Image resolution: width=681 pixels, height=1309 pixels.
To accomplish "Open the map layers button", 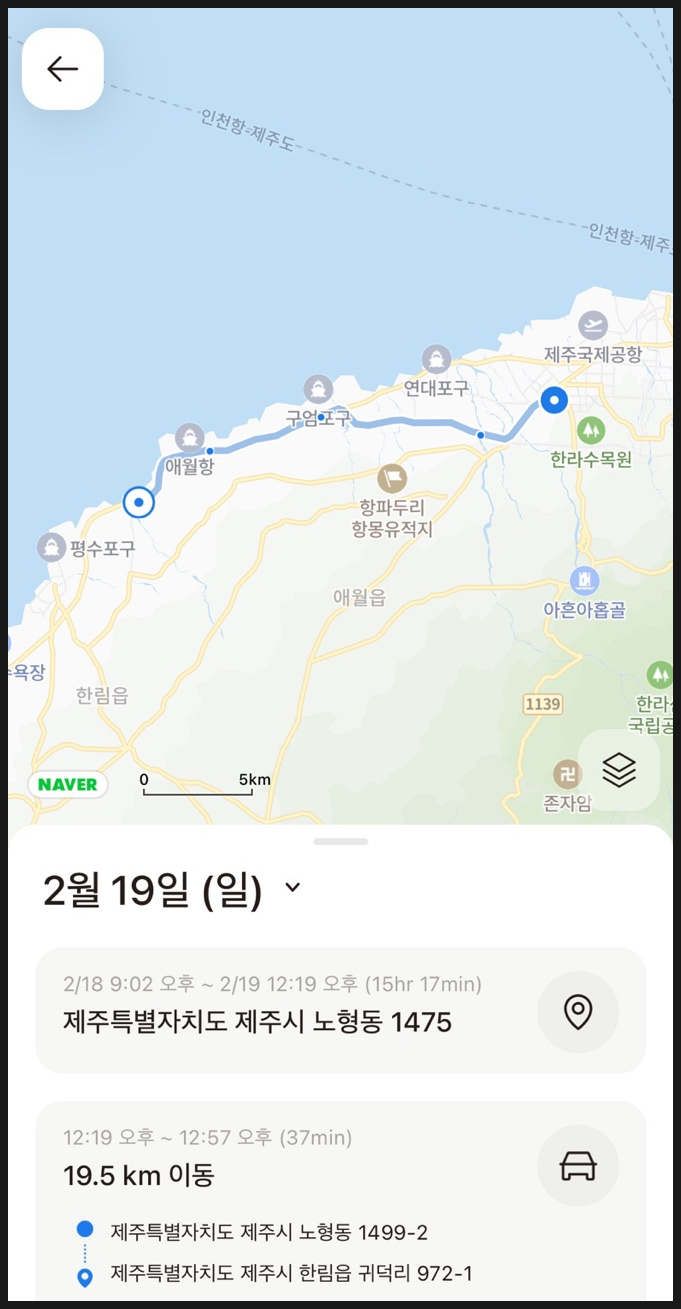I will tap(619, 770).
